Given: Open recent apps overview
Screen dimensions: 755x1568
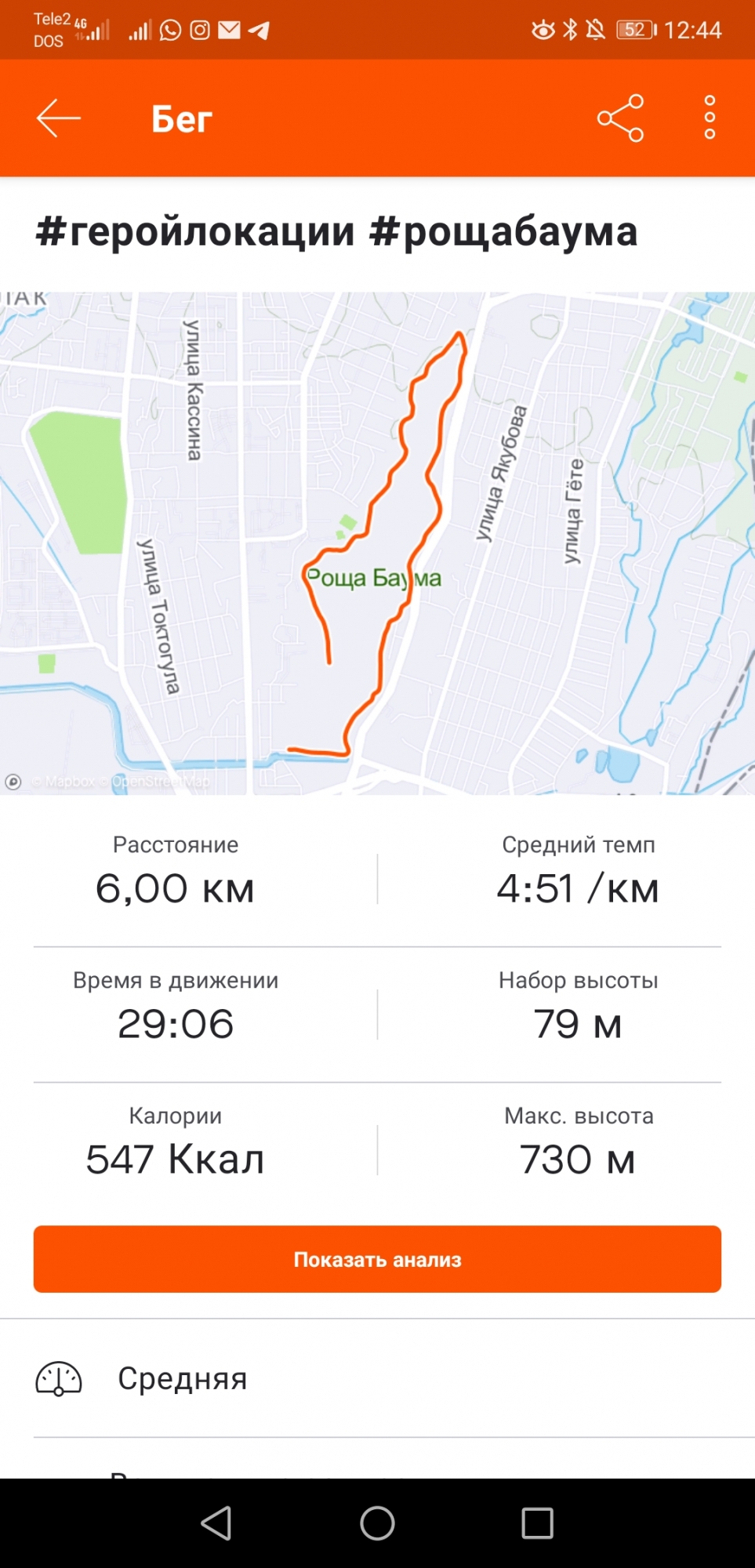Looking at the screenshot, I should [x=537, y=1523].
